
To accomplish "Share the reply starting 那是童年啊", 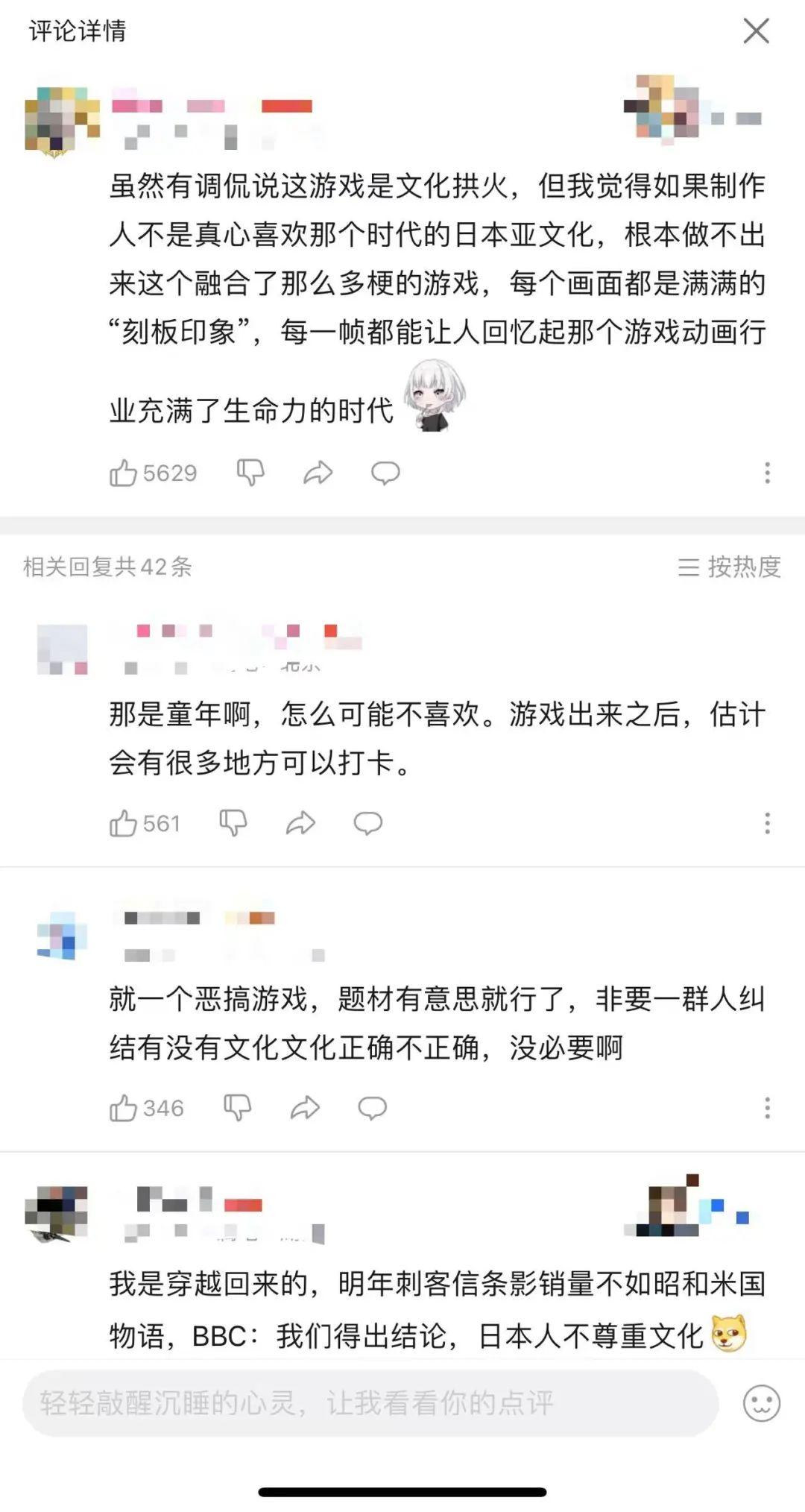I will [x=300, y=823].
